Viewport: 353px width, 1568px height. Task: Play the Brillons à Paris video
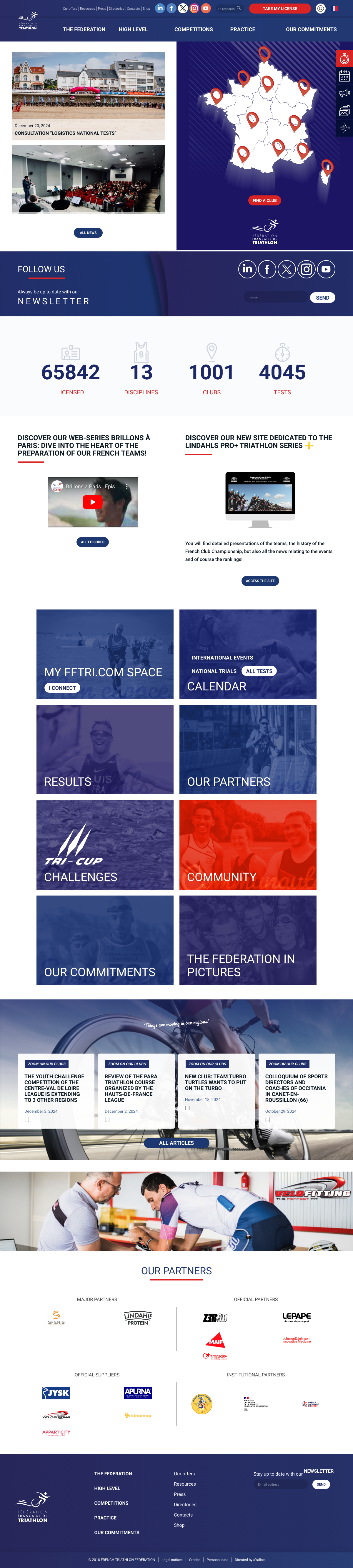pos(92,502)
